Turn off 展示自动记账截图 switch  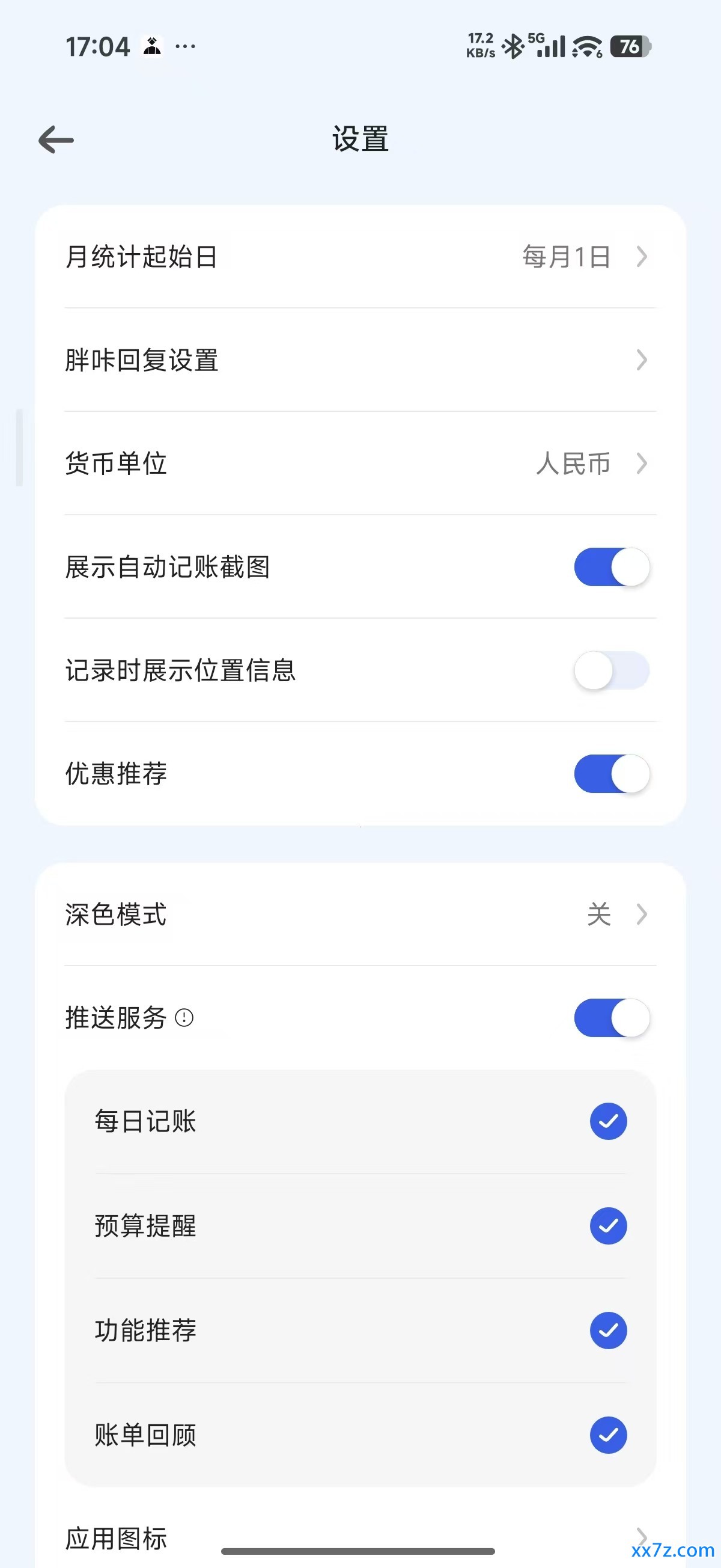click(612, 568)
